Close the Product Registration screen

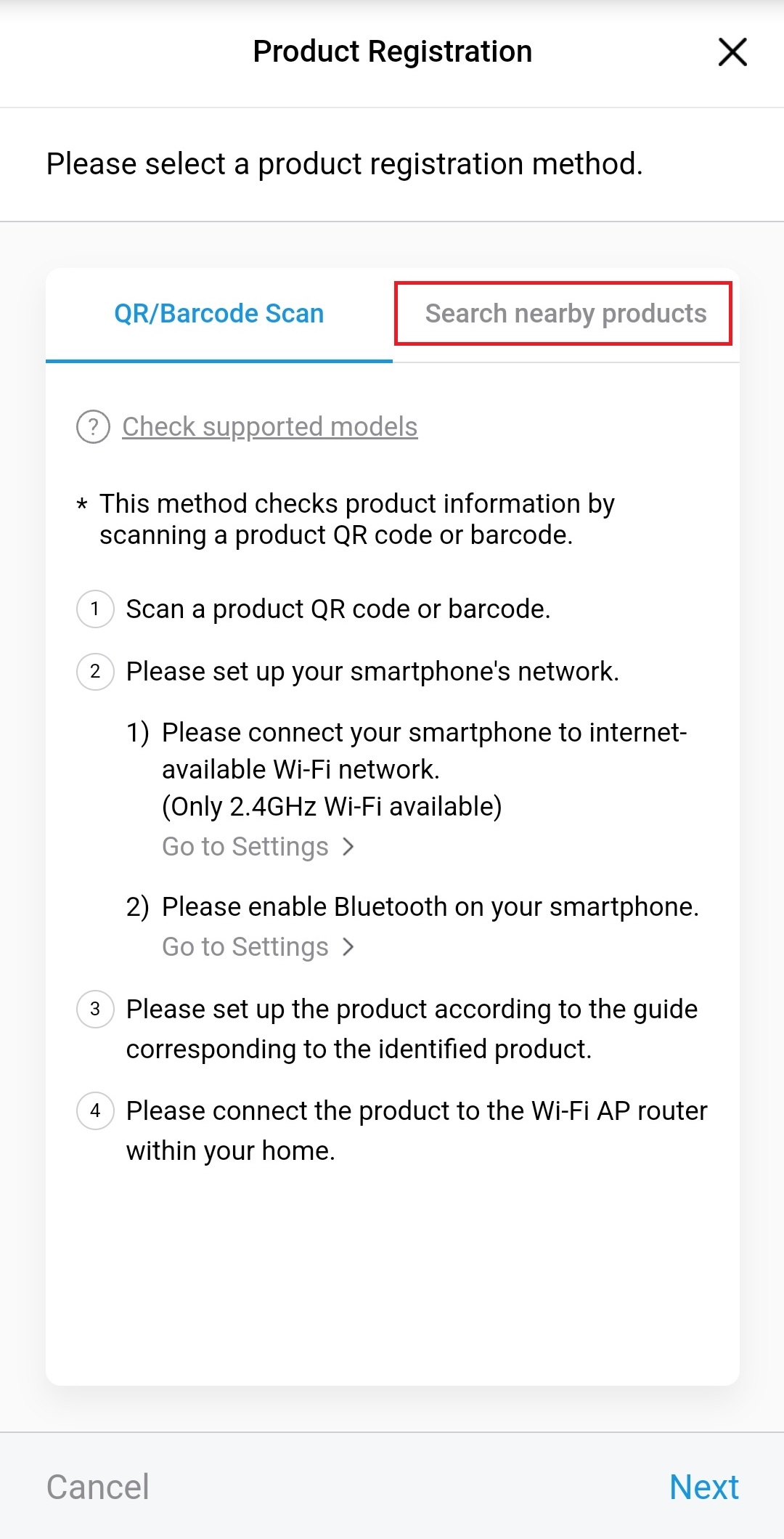click(x=732, y=52)
